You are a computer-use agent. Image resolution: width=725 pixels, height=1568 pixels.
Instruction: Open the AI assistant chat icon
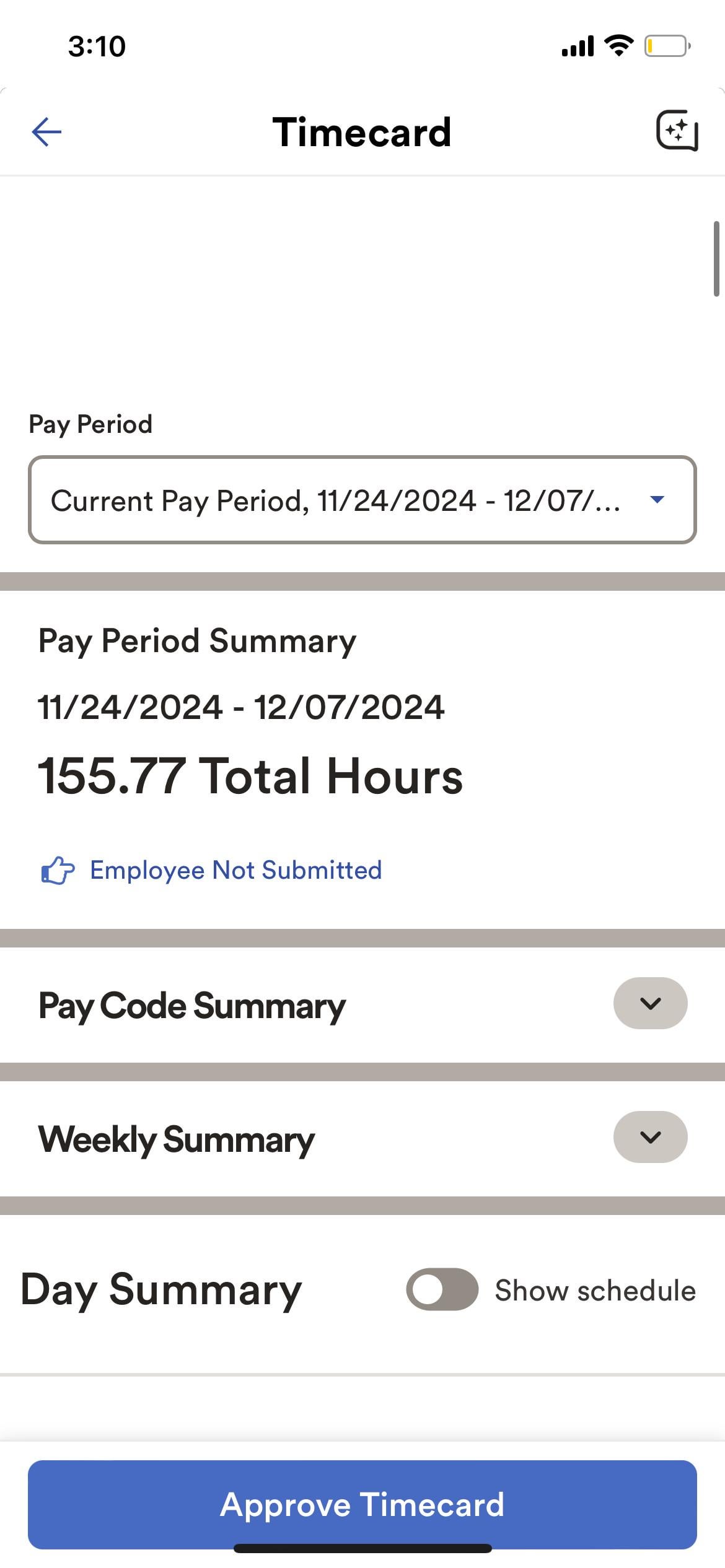pyautogui.click(x=677, y=131)
